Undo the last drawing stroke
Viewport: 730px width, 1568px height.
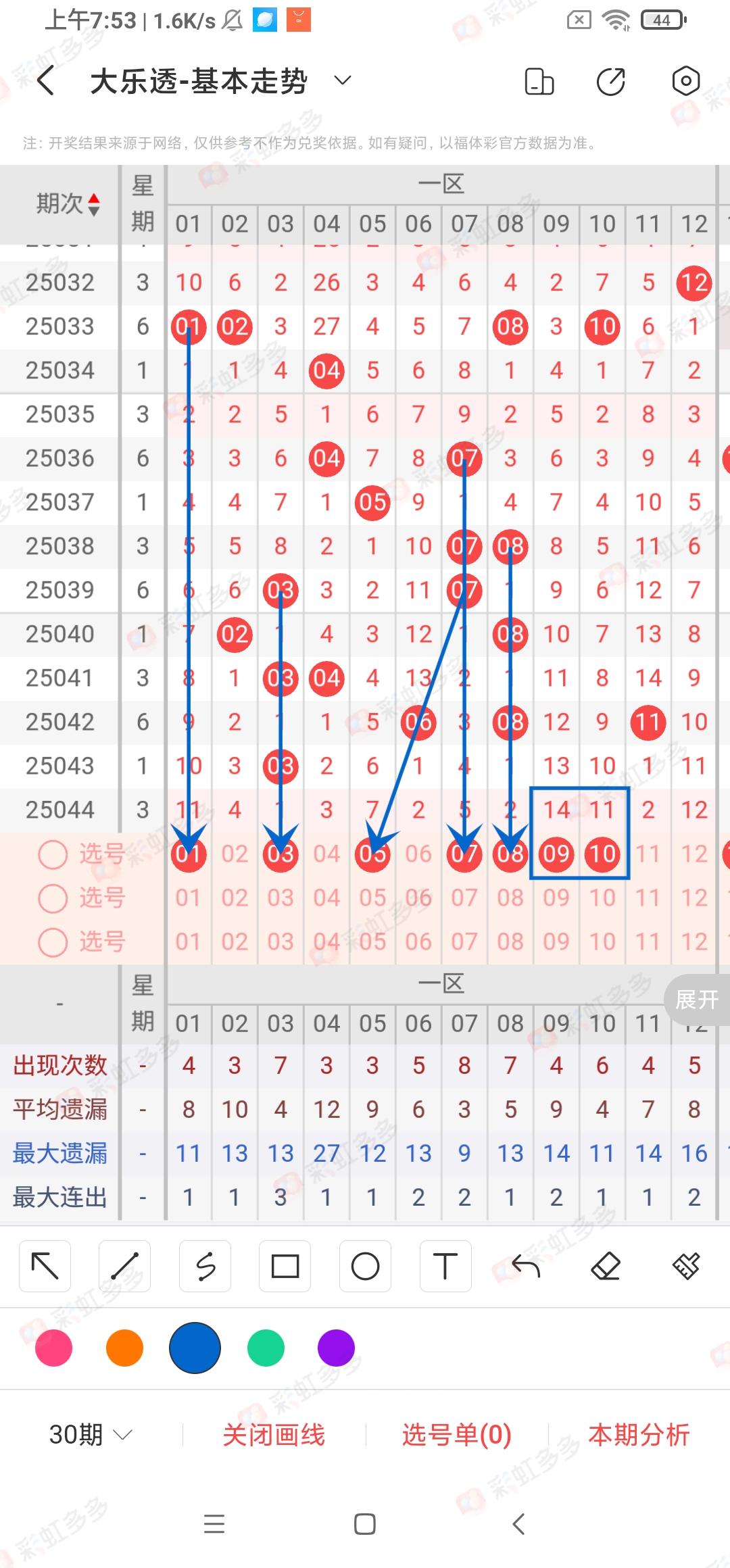[526, 1266]
